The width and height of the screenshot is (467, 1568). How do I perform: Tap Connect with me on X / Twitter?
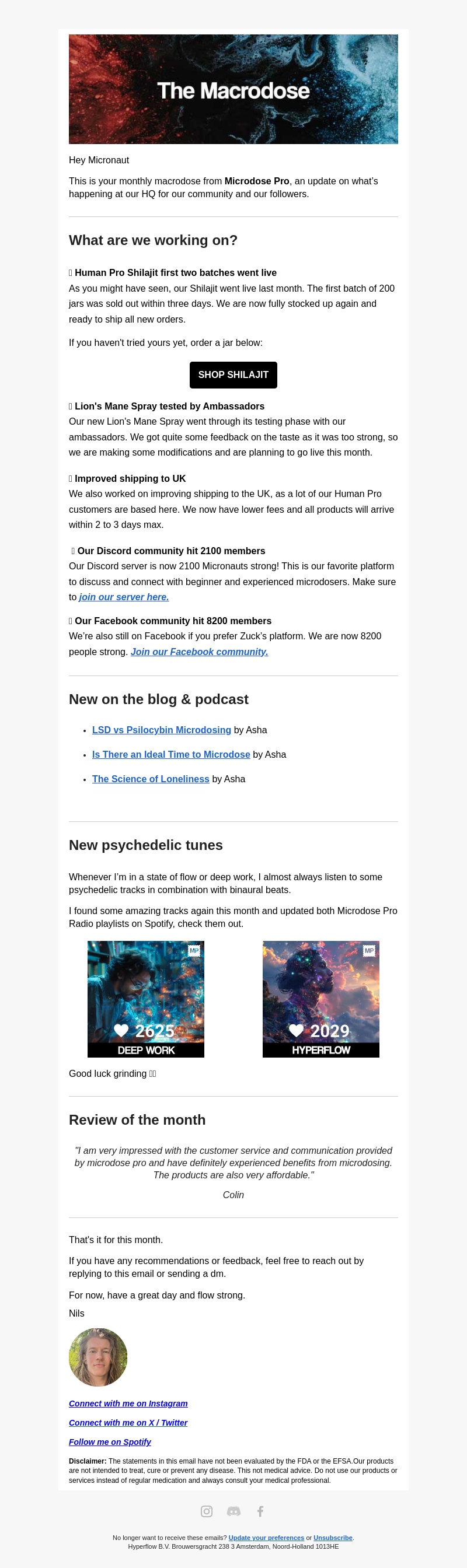(x=128, y=1423)
